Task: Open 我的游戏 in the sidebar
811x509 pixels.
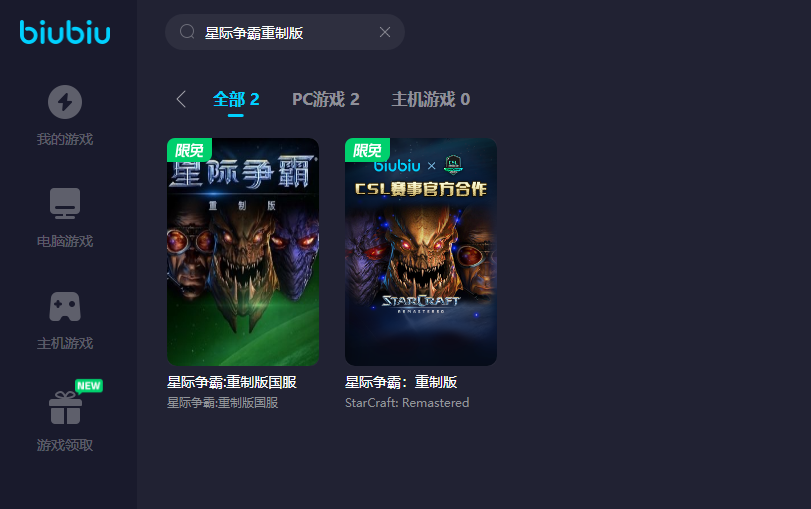Action: tap(65, 115)
